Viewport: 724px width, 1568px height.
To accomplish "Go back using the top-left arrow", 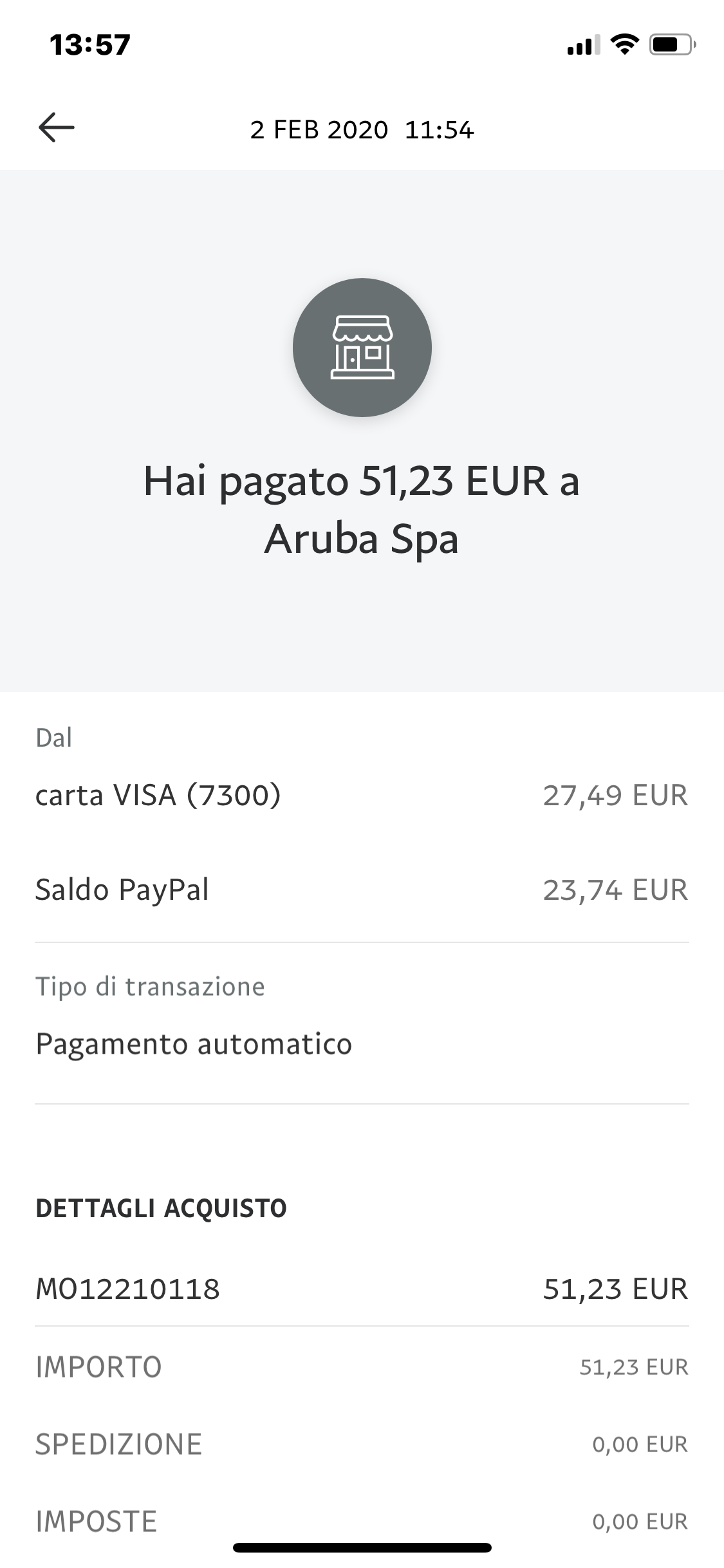I will (57, 127).
